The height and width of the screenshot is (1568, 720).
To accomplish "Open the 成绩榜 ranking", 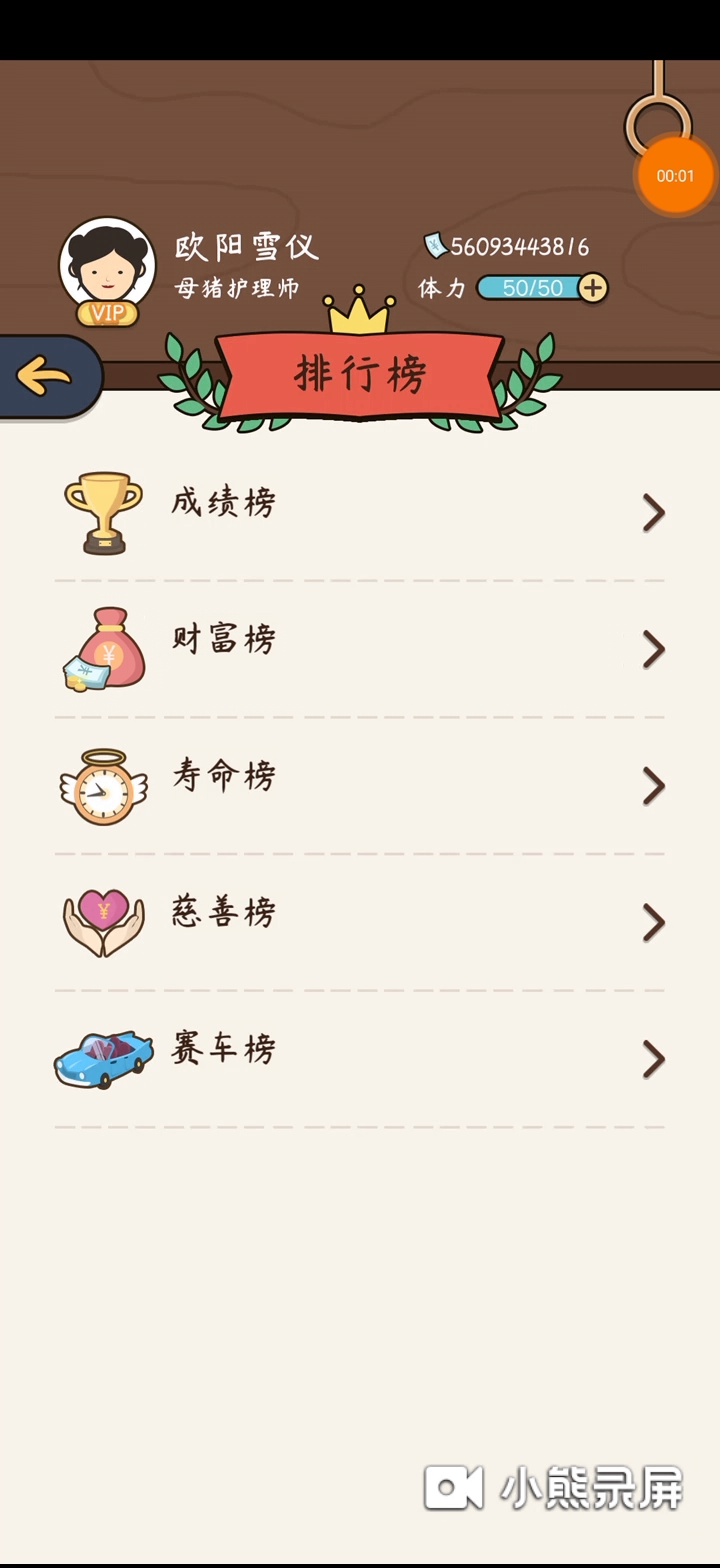I will pos(360,511).
